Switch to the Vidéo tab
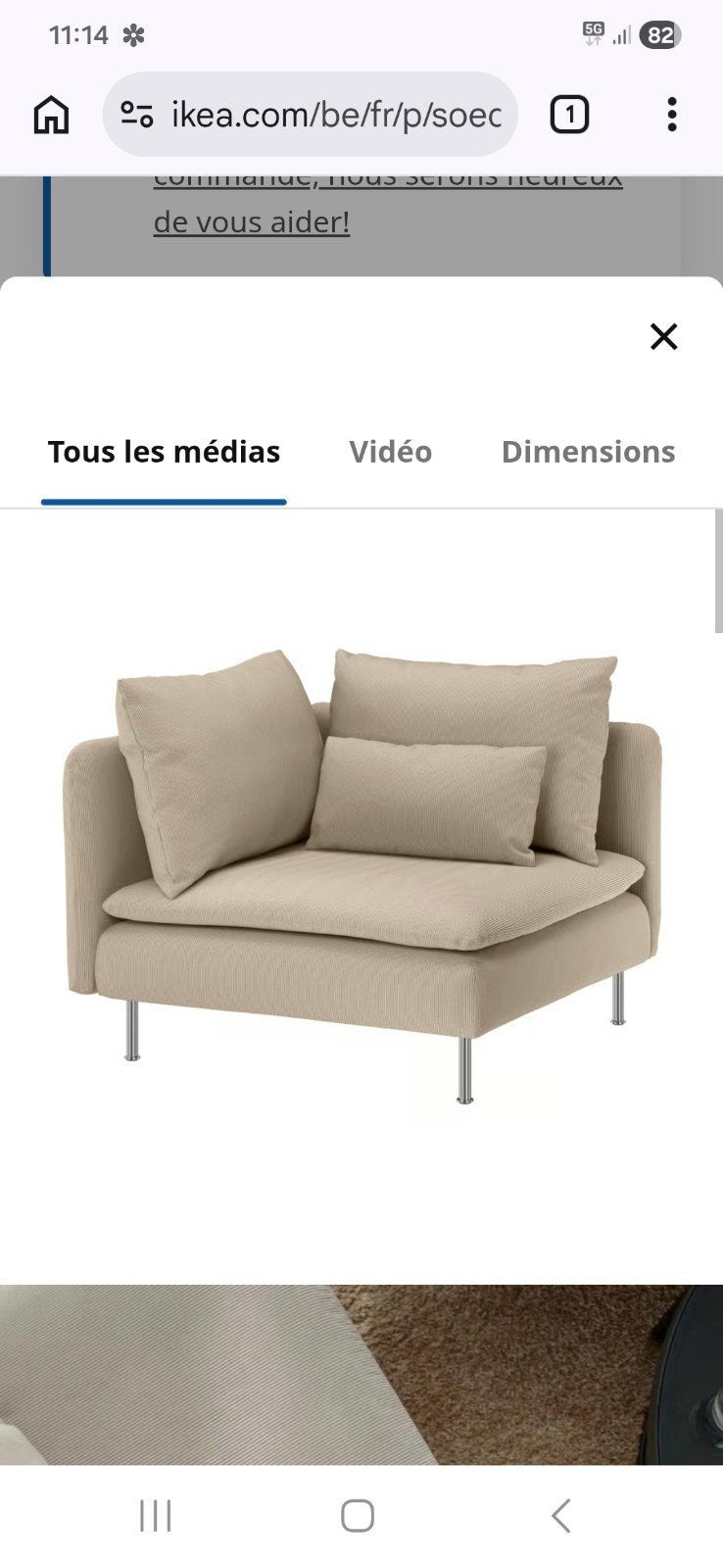The height and width of the screenshot is (1568, 723). coord(390,452)
